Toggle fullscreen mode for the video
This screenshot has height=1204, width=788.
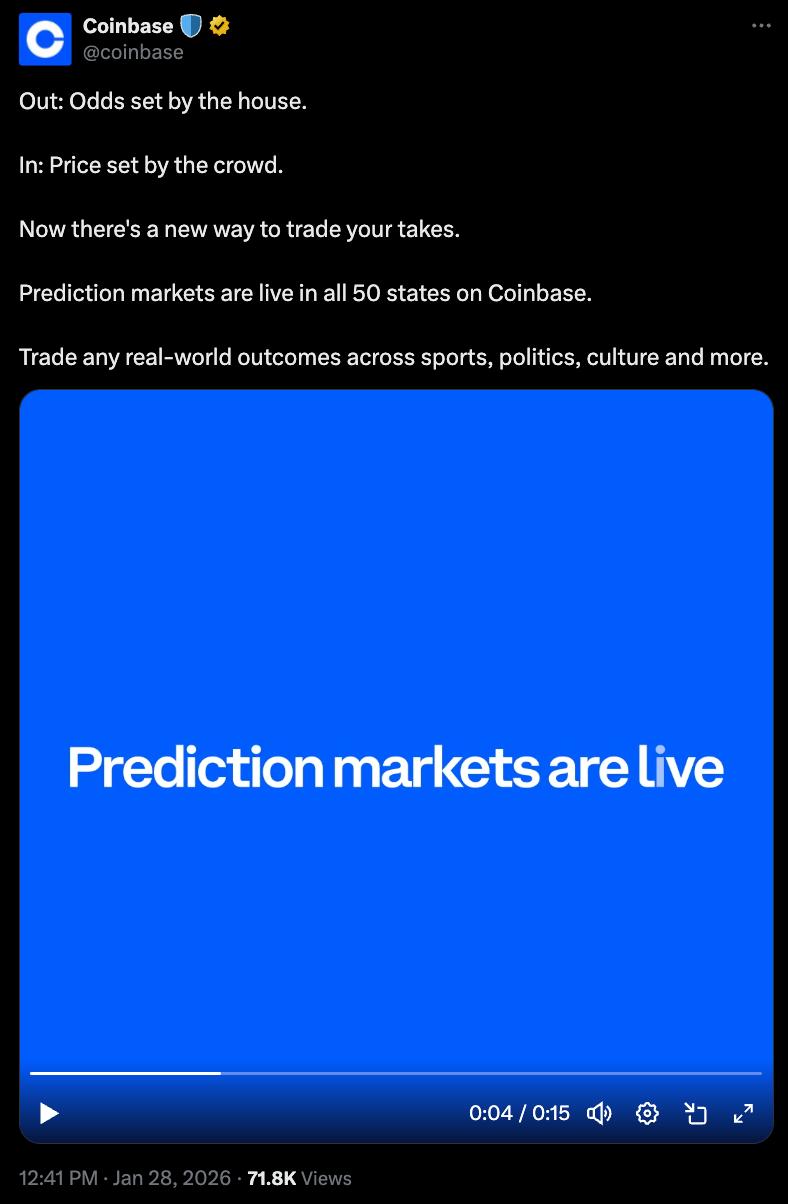(x=743, y=1112)
